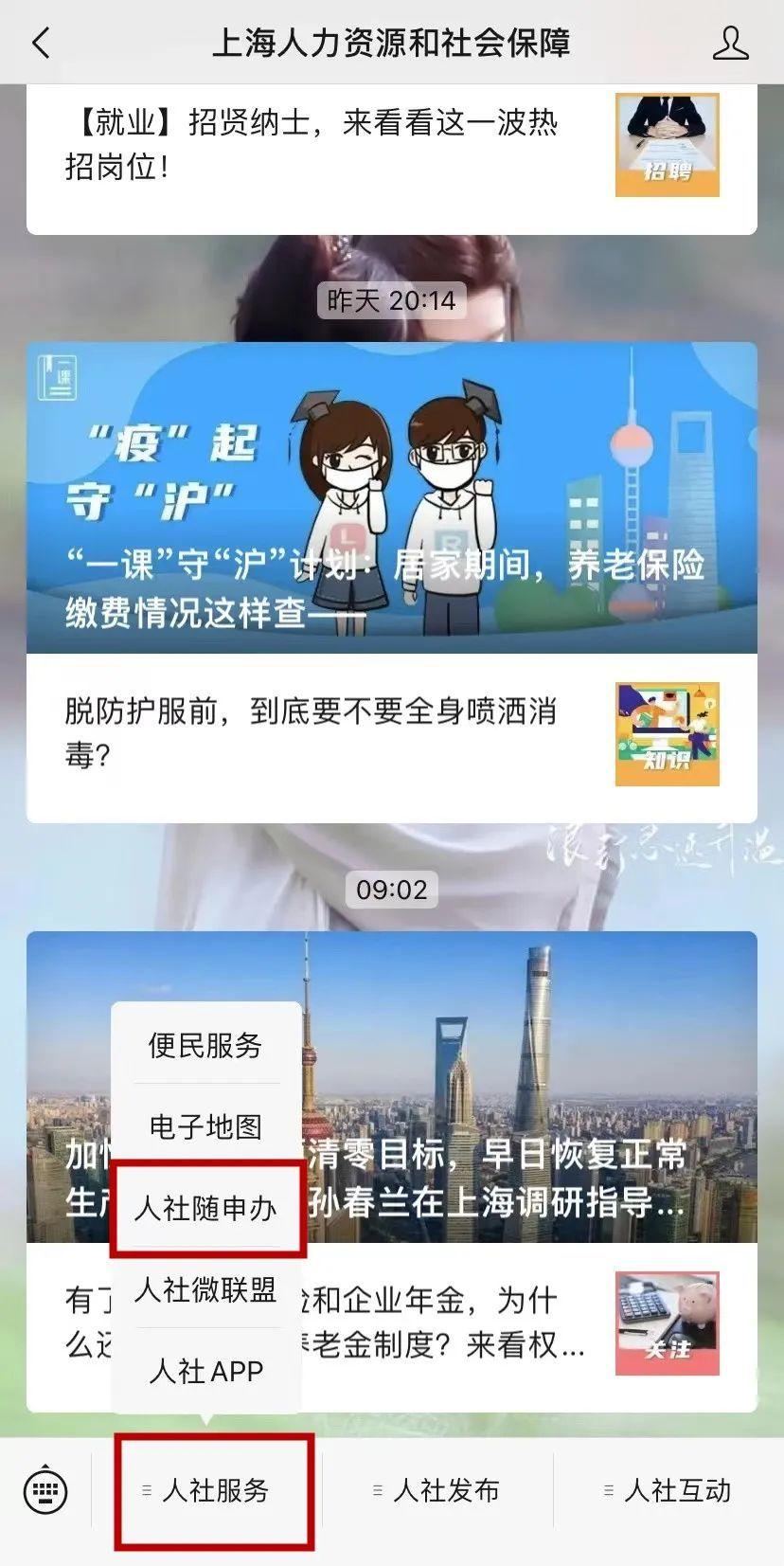Open the "一课"守"沪"计划 article card
784x1566 pixels.
tap(391, 497)
